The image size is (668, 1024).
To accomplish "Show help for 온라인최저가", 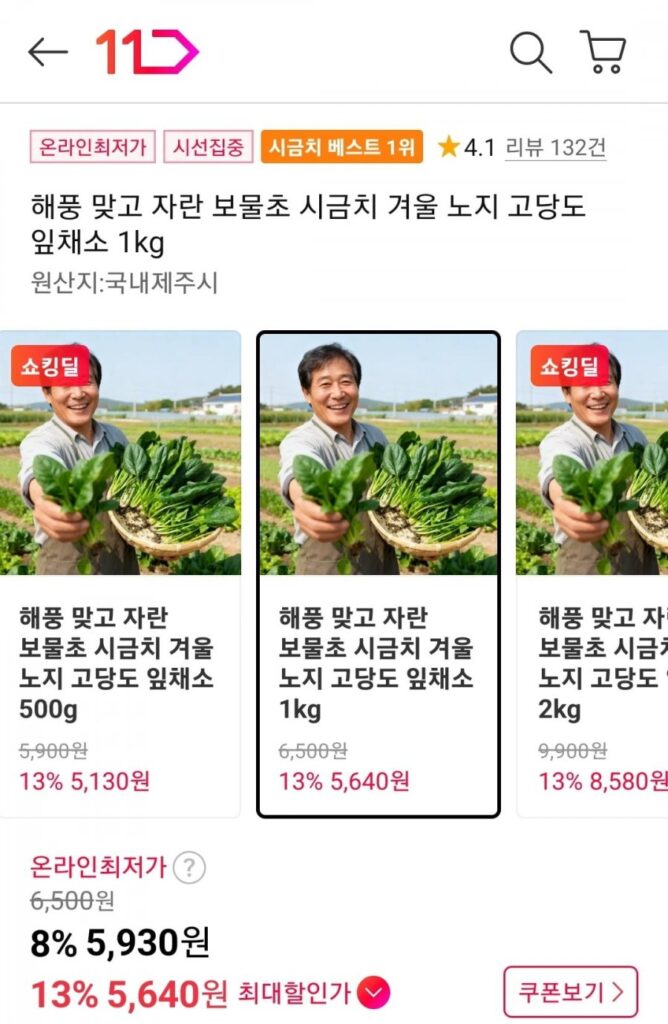I will click(189, 868).
